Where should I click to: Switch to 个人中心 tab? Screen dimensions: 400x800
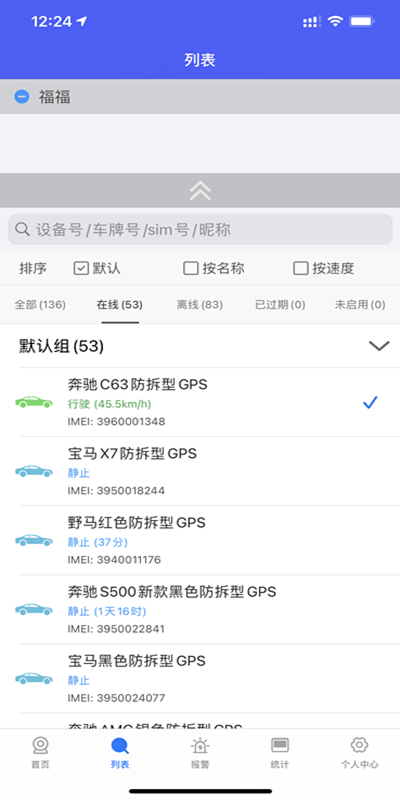point(360,753)
